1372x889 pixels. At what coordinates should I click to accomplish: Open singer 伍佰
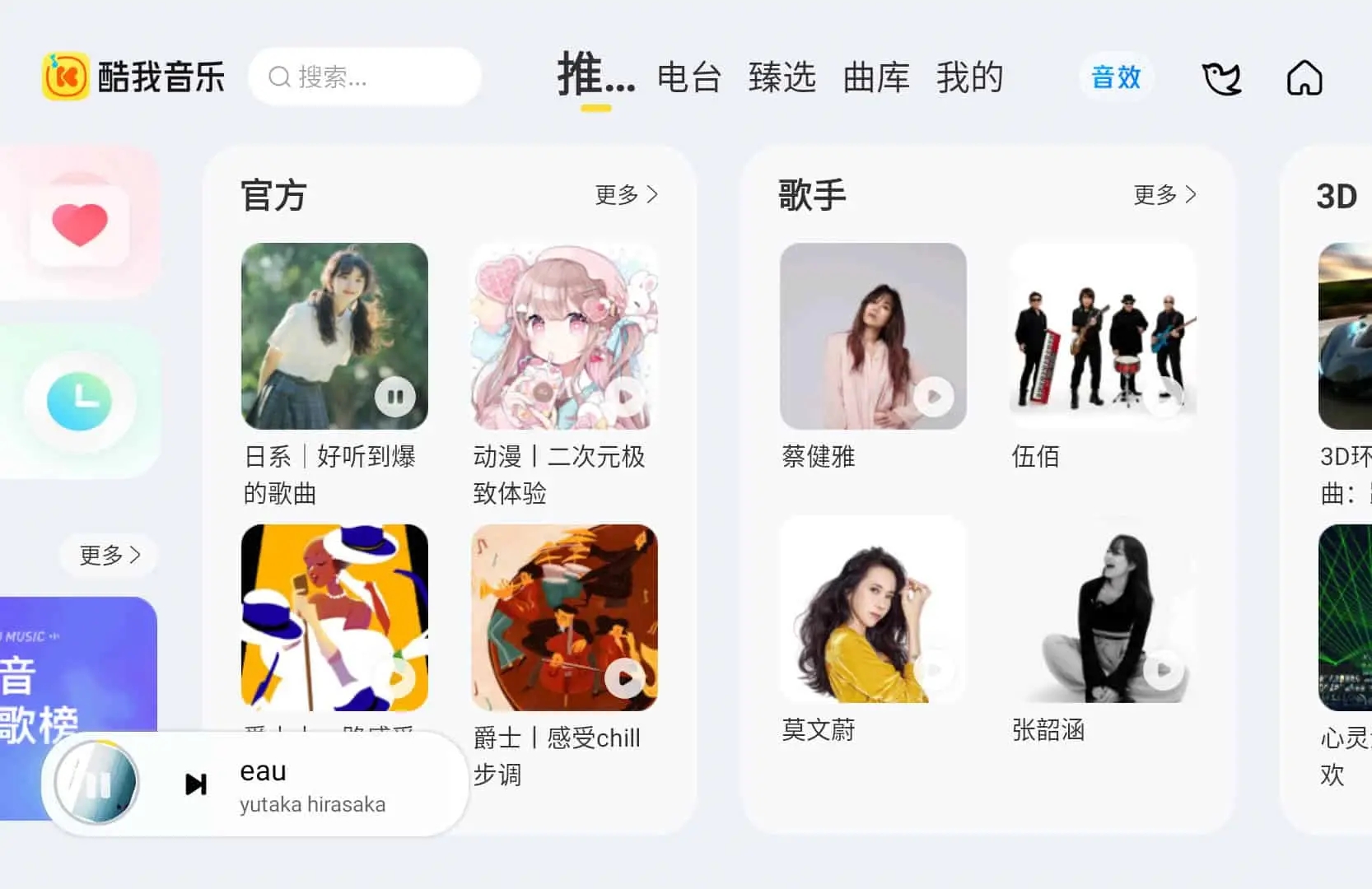pos(1103,336)
